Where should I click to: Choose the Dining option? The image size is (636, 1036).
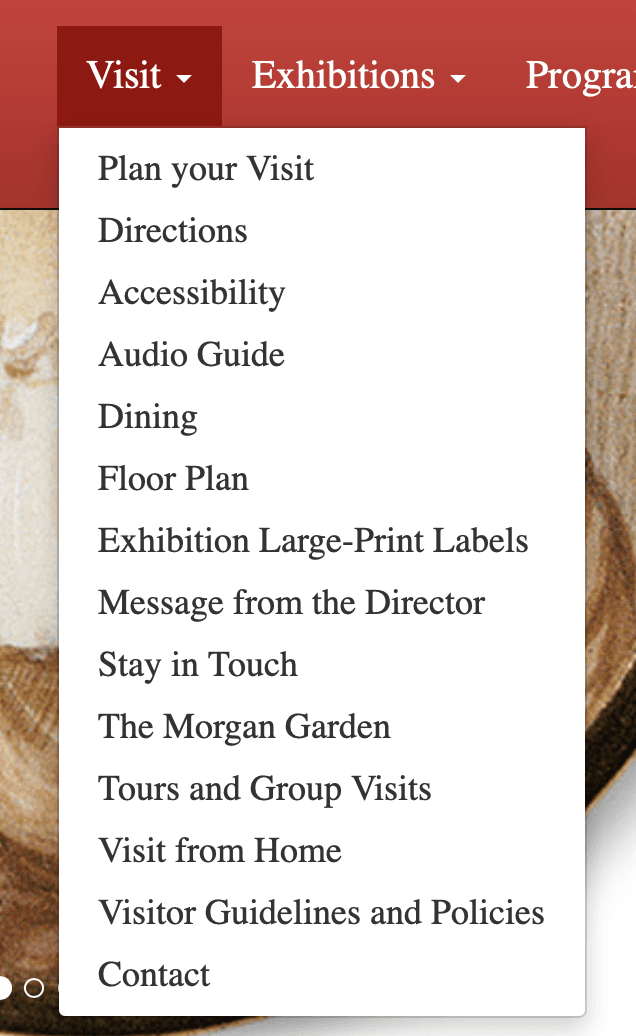point(148,417)
